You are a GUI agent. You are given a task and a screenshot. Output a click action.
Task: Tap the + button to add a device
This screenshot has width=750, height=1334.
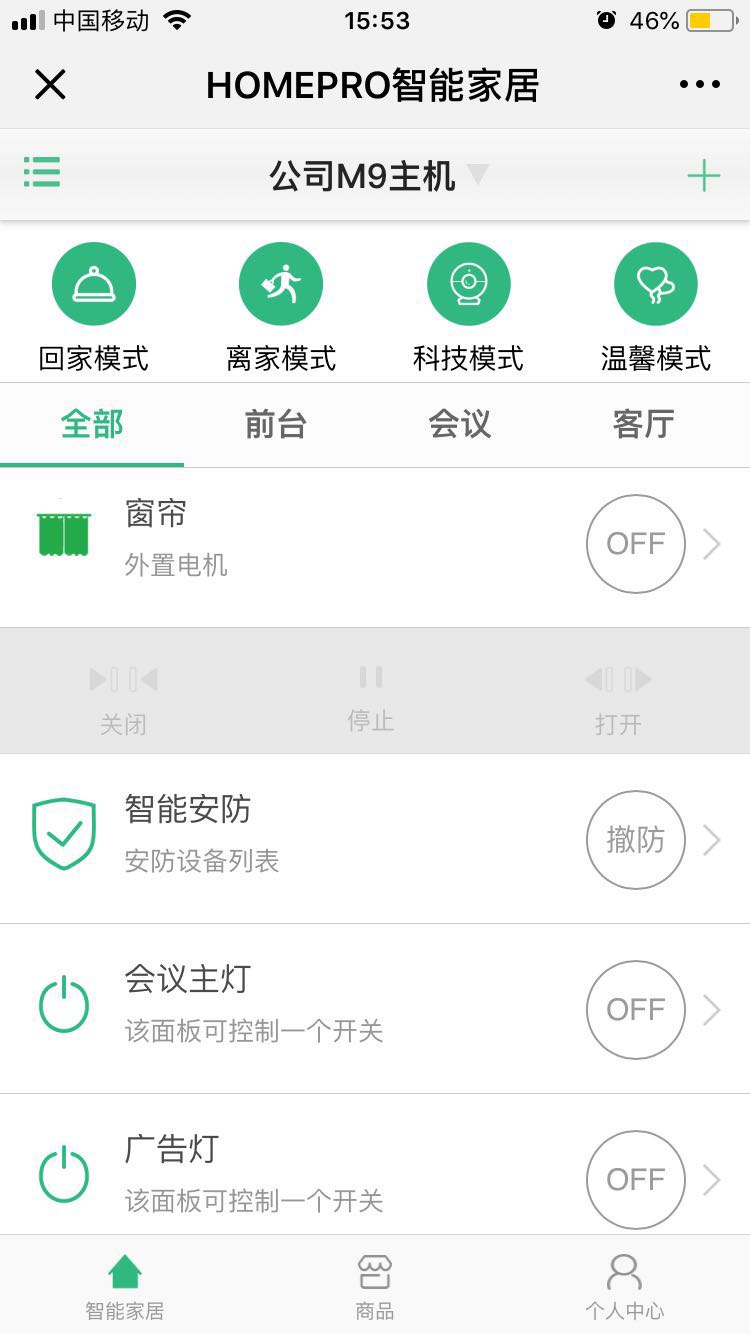pyautogui.click(x=706, y=174)
